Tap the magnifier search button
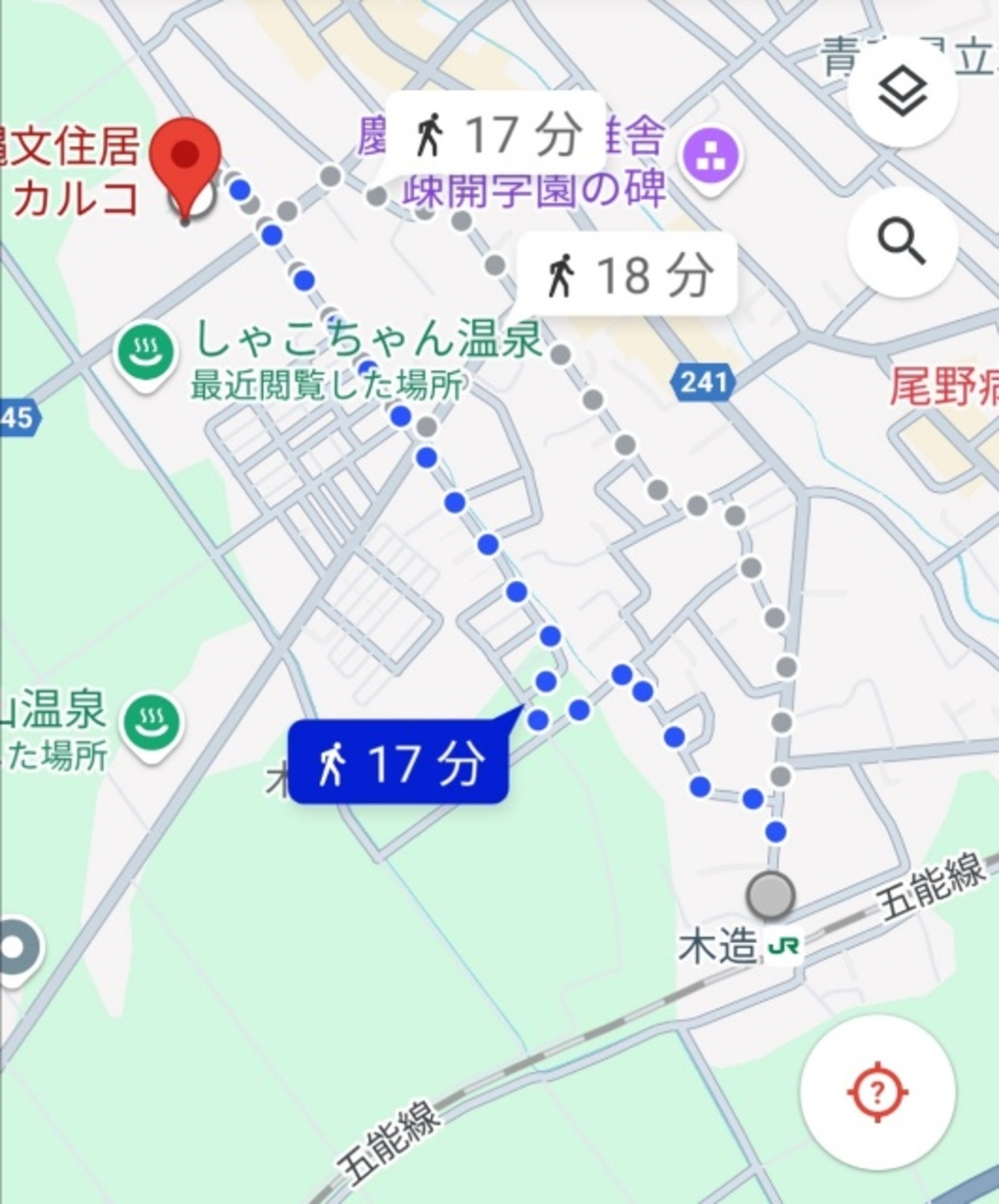This screenshot has height=1204, width=999. click(902, 241)
